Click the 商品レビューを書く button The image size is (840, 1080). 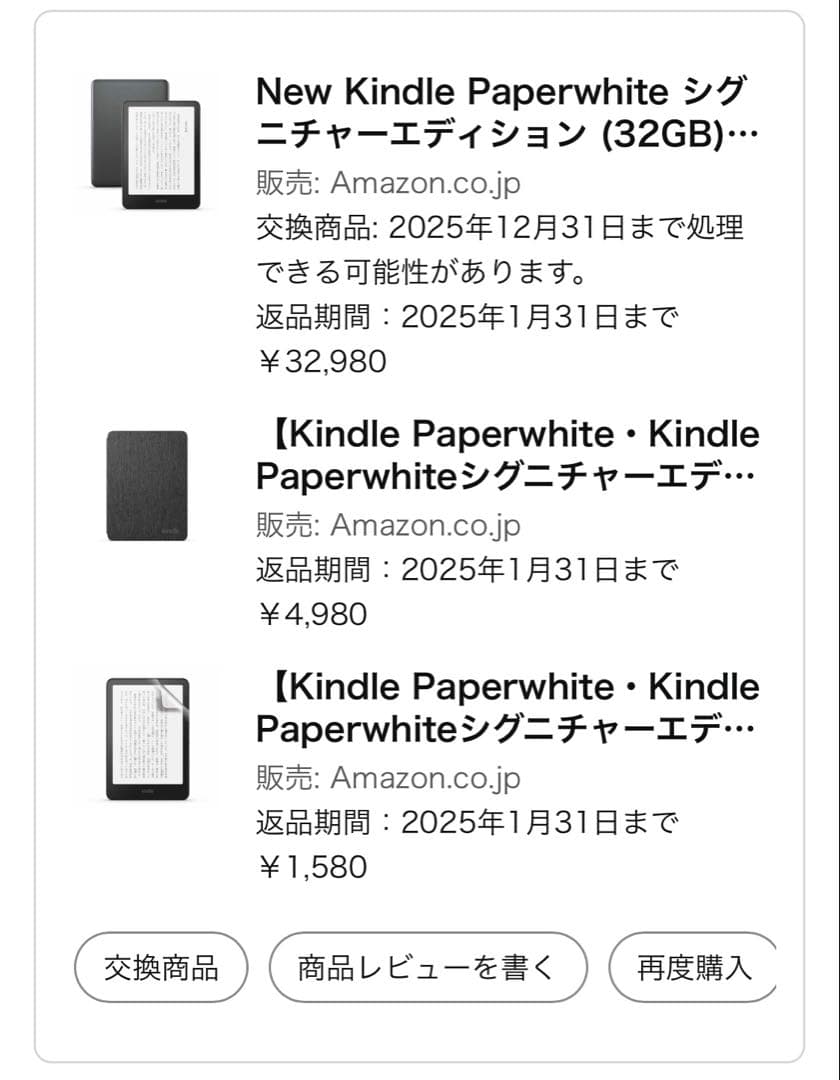tap(428, 967)
